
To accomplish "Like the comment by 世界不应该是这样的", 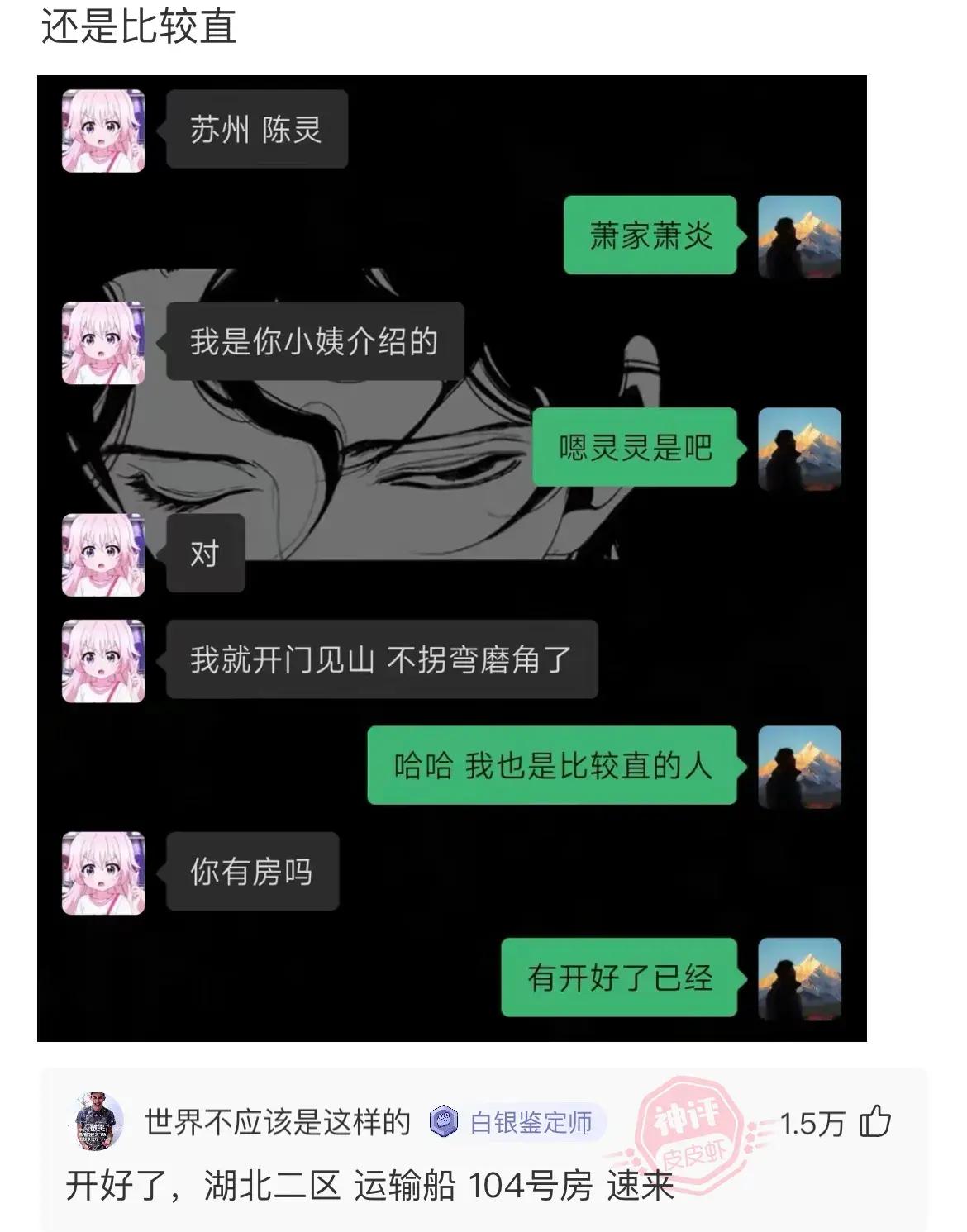I will 874,1122.
